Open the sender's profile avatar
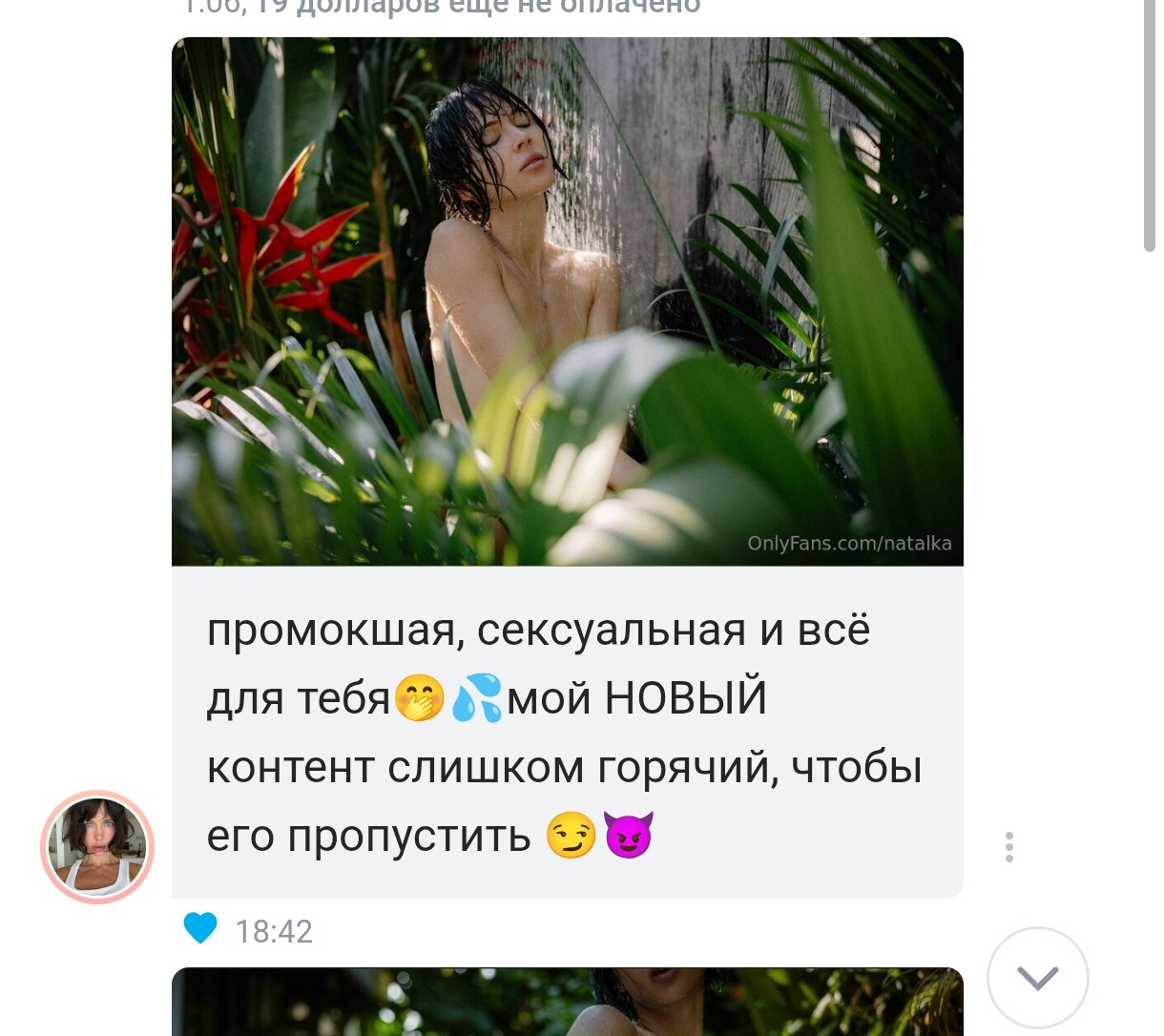This screenshot has height=1036, width=1164. [97, 847]
